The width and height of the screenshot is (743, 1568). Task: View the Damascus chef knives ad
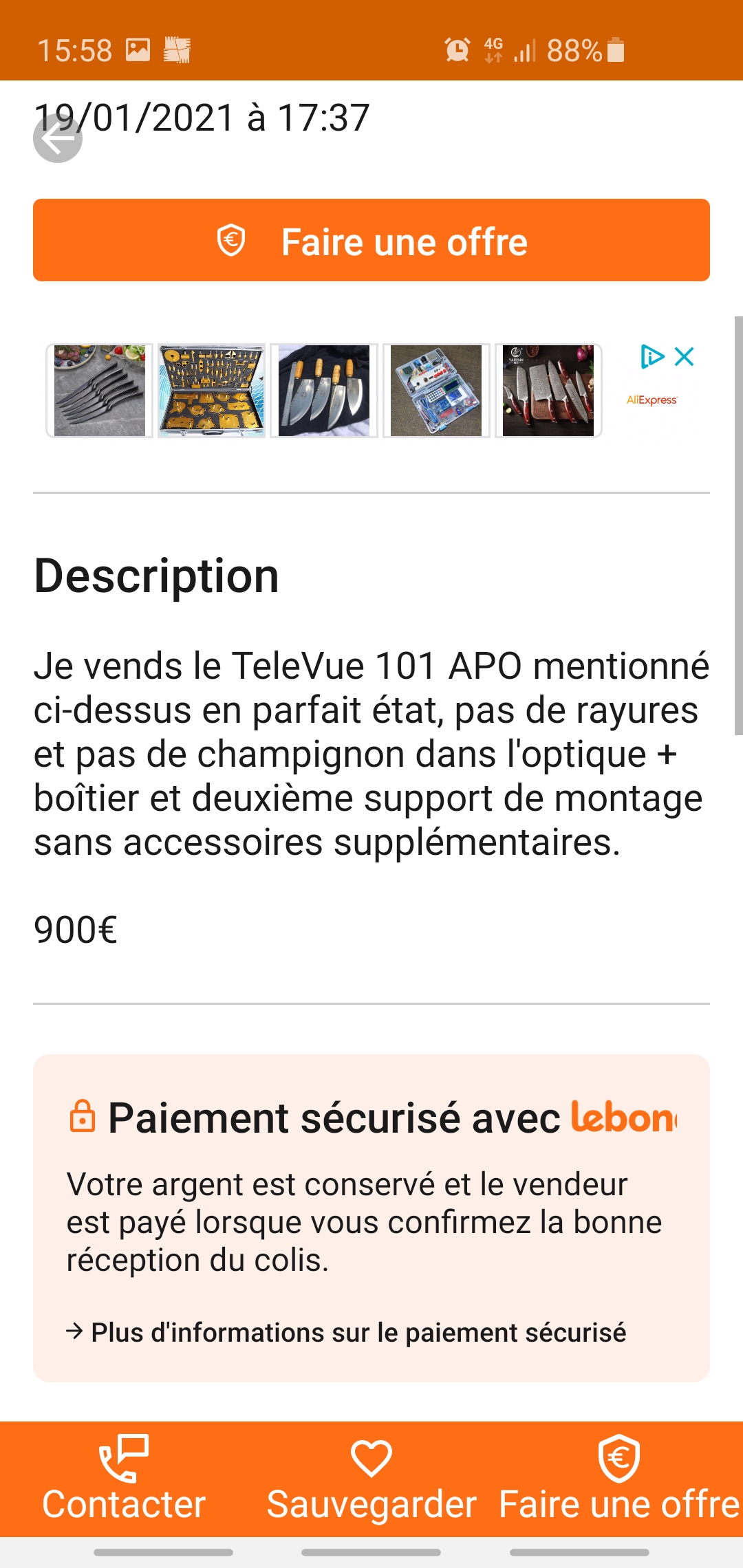click(x=548, y=391)
